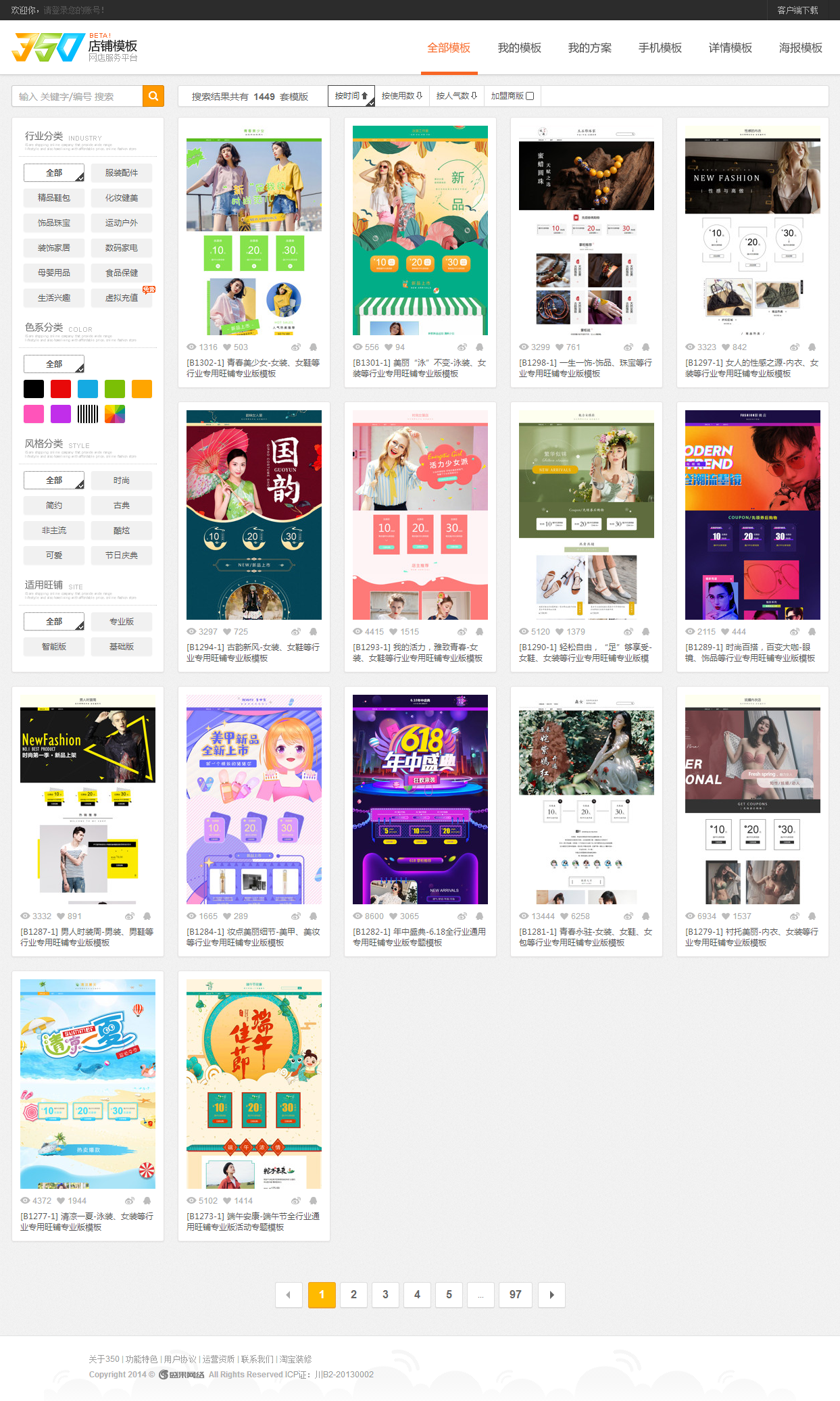Select the 化妆健美 industry filter
The image size is (840, 1401).
pyautogui.click(x=122, y=198)
